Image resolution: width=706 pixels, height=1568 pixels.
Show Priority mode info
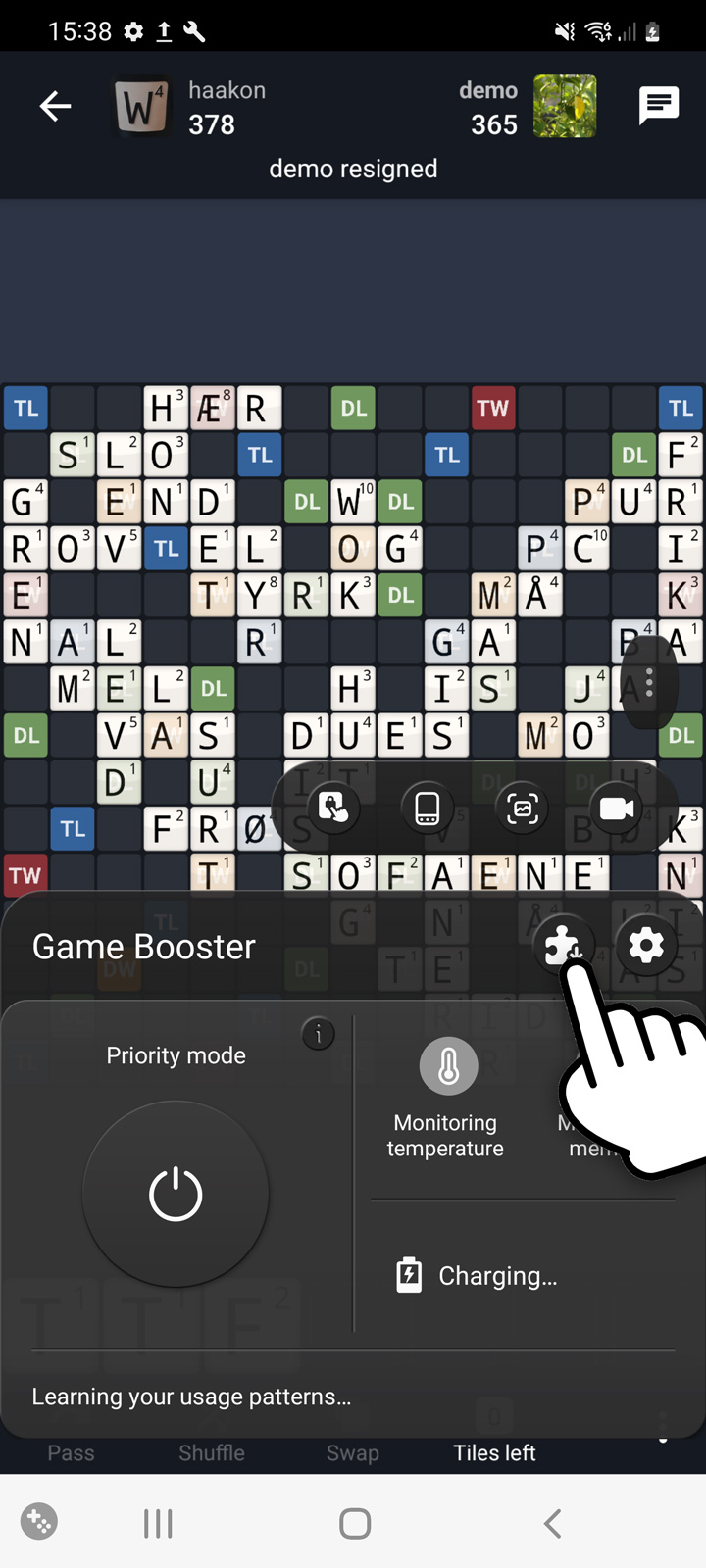click(318, 1034)
